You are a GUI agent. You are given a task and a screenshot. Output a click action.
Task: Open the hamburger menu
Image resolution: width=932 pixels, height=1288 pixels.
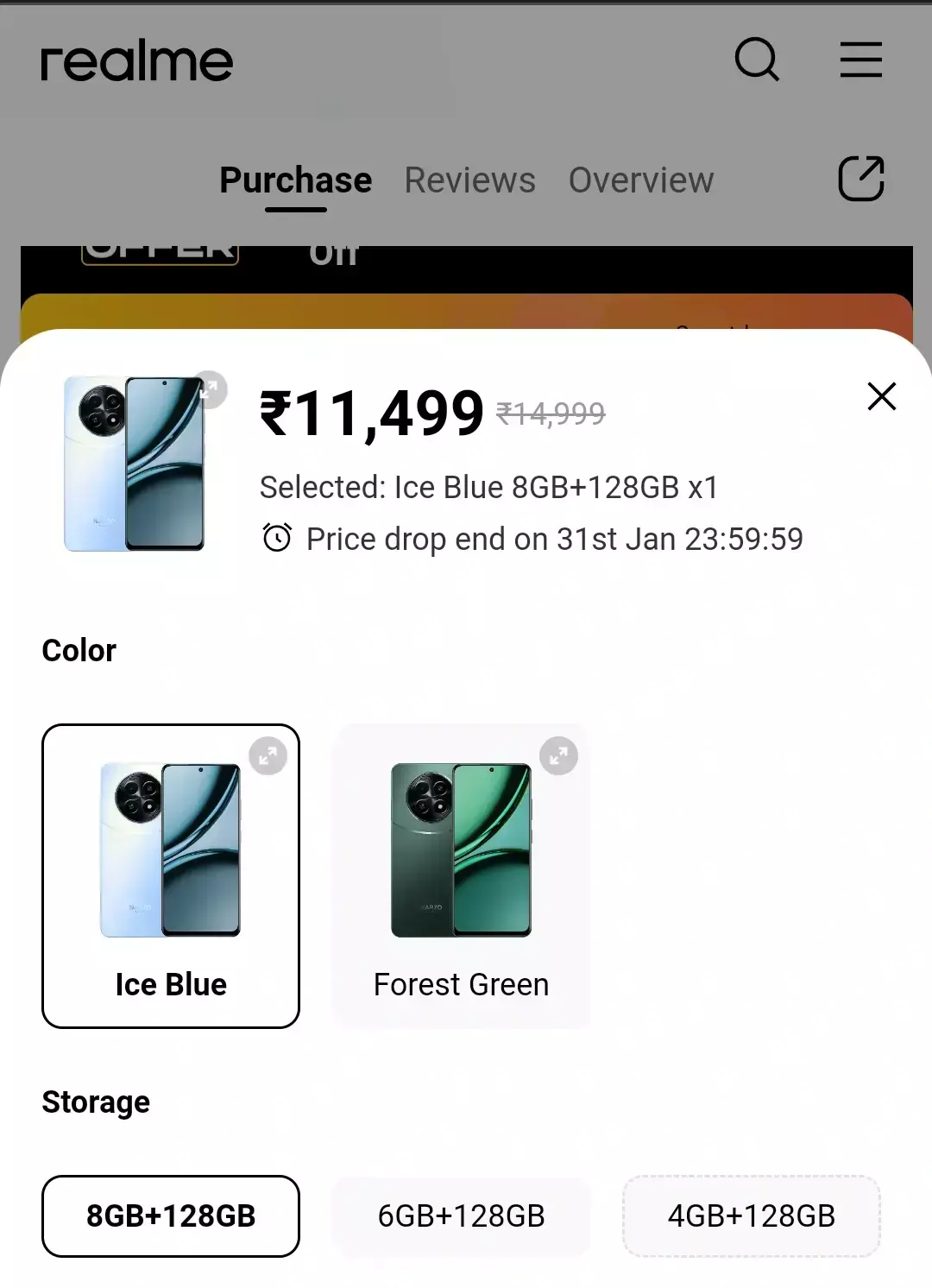click(x=860, y=60)
